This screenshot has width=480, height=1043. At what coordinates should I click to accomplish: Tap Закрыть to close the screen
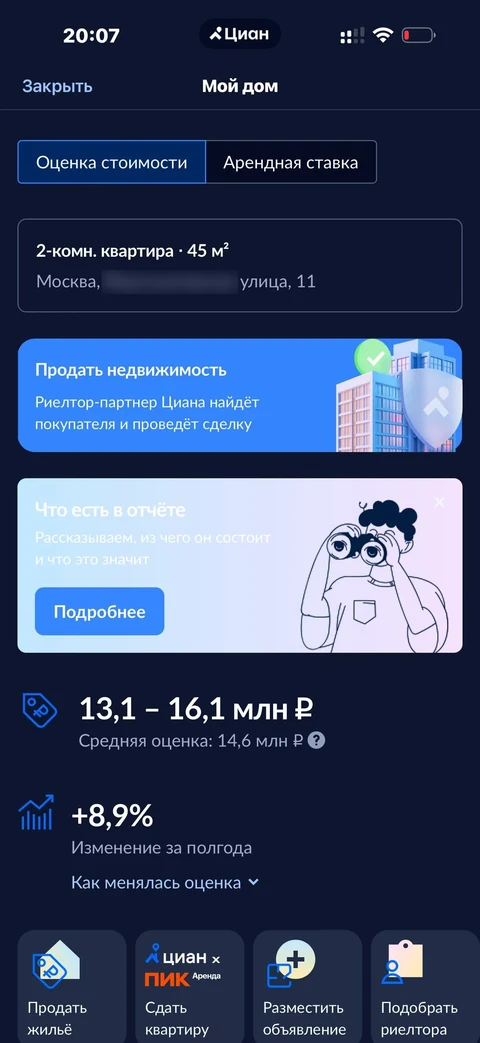pyautogui.click(x=57, y=86)
